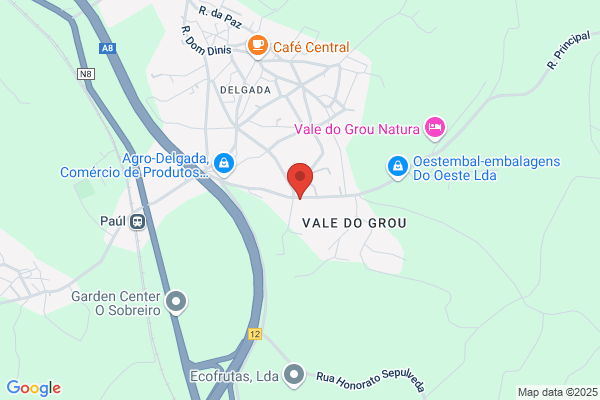Select the Vale do Grou Natura lodging pin
This screenshot has height=400, width=600.
(x=435, y=128)
